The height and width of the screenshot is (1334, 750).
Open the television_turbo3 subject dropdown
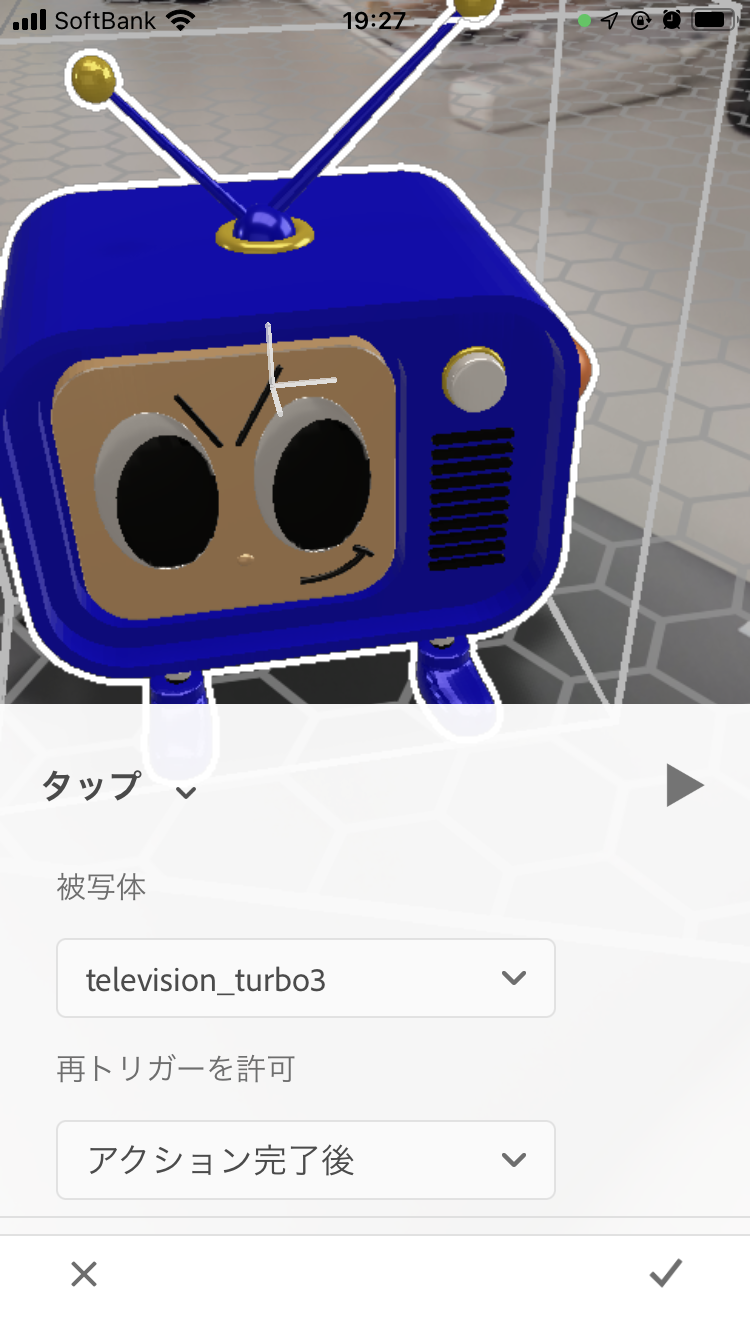pyautogui.click(x=305, y=978)
